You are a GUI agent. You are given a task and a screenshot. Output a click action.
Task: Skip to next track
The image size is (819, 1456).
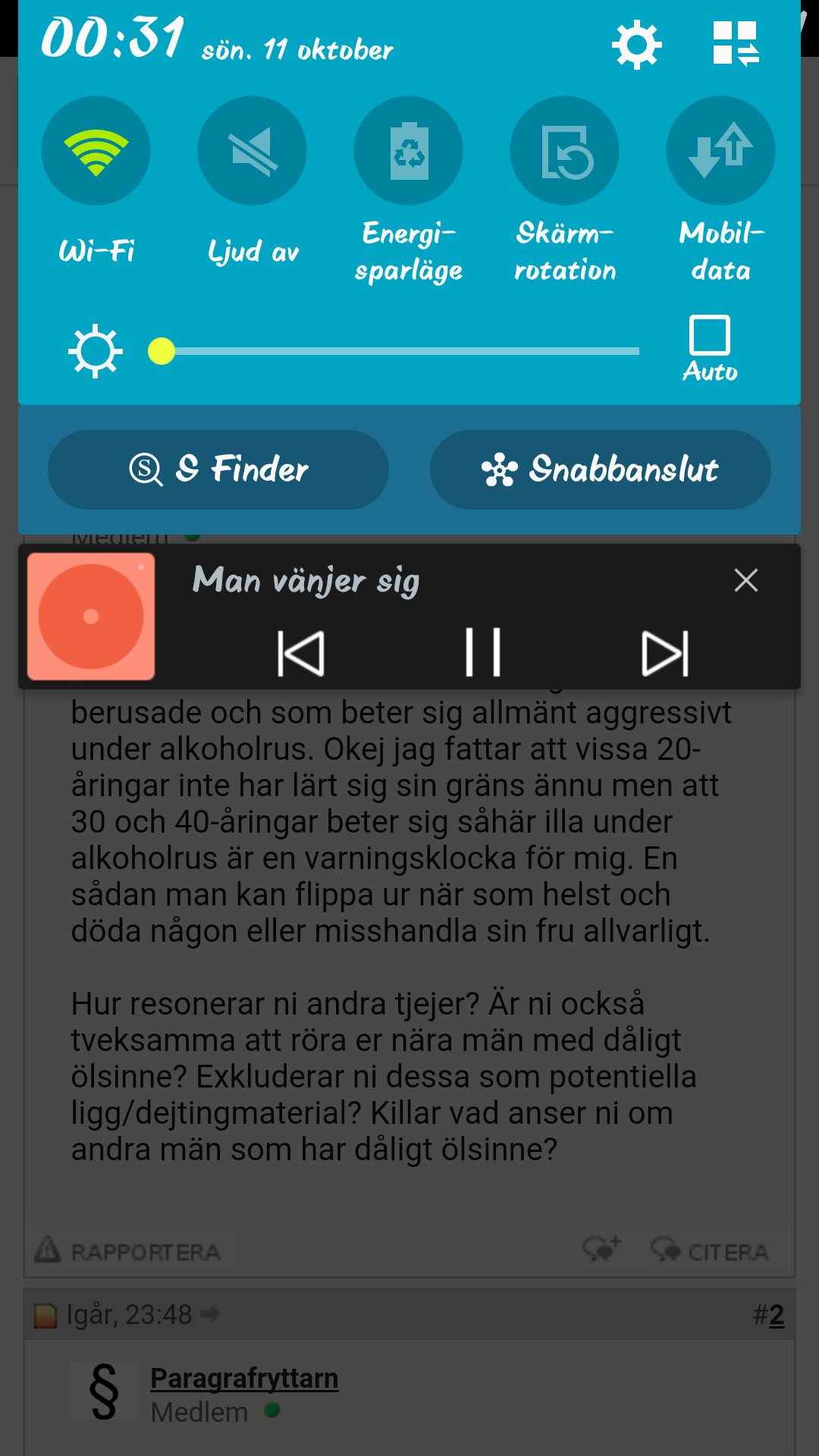click(x=665, y=653)
